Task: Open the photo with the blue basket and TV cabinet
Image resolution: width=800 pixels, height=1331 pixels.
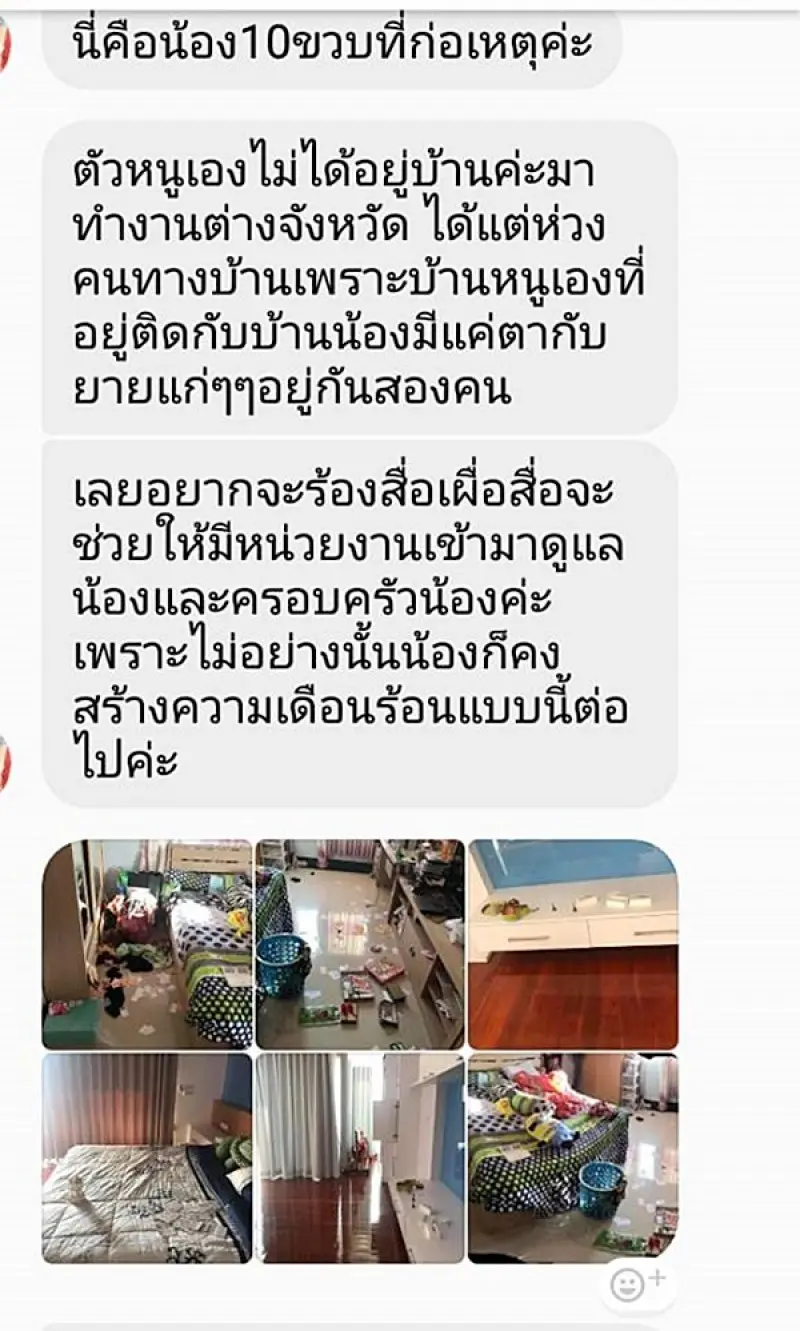Action: coord(359,943)
